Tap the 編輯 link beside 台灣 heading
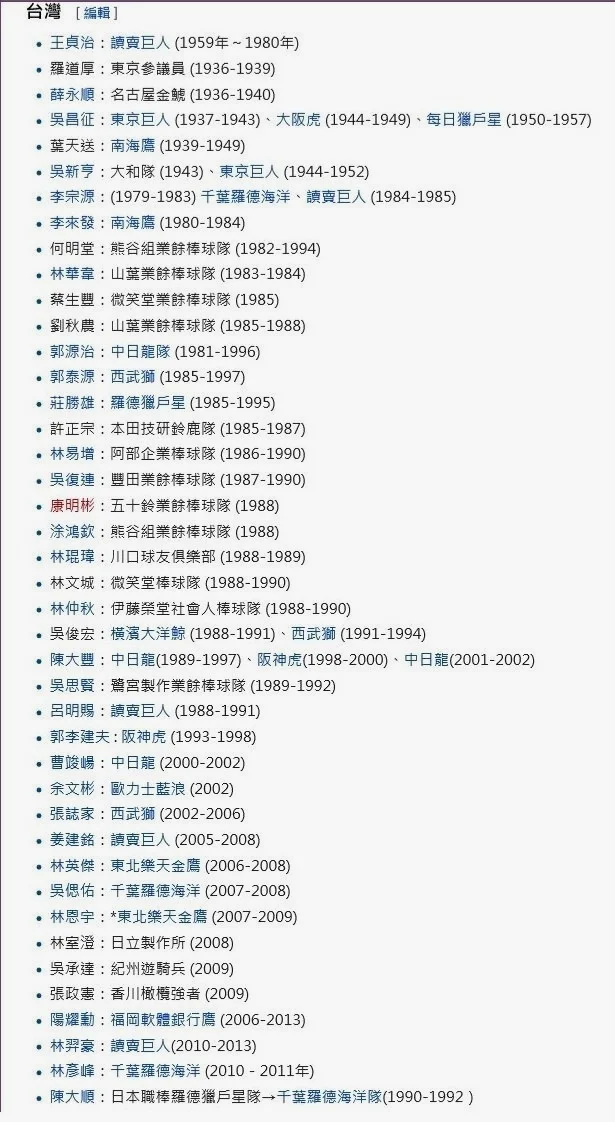Viewport: 615px width, 1122px height. [96, 12]
